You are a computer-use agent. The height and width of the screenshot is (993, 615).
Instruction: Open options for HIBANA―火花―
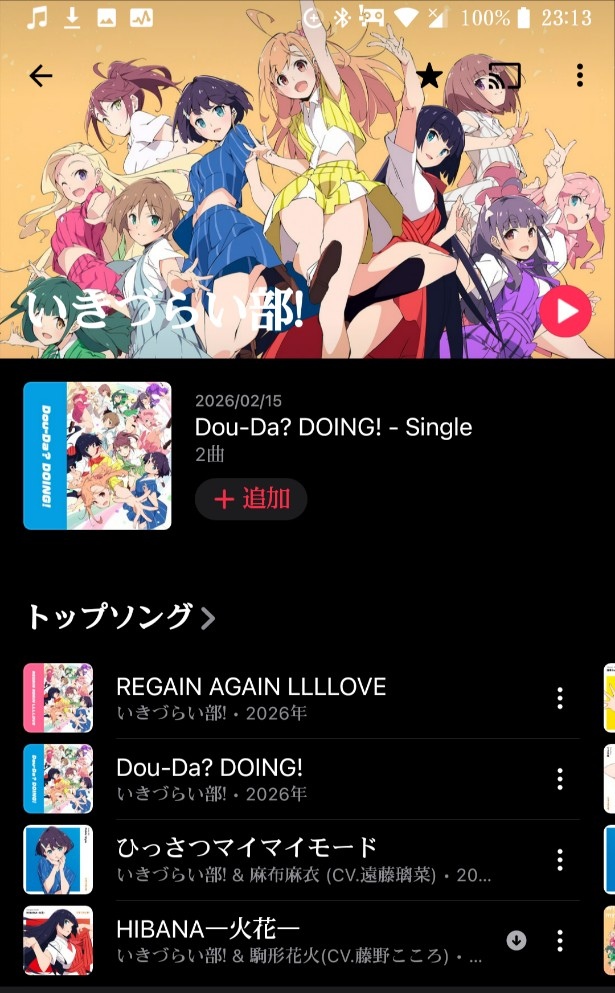pyautogui.click(x=559, y=941)
